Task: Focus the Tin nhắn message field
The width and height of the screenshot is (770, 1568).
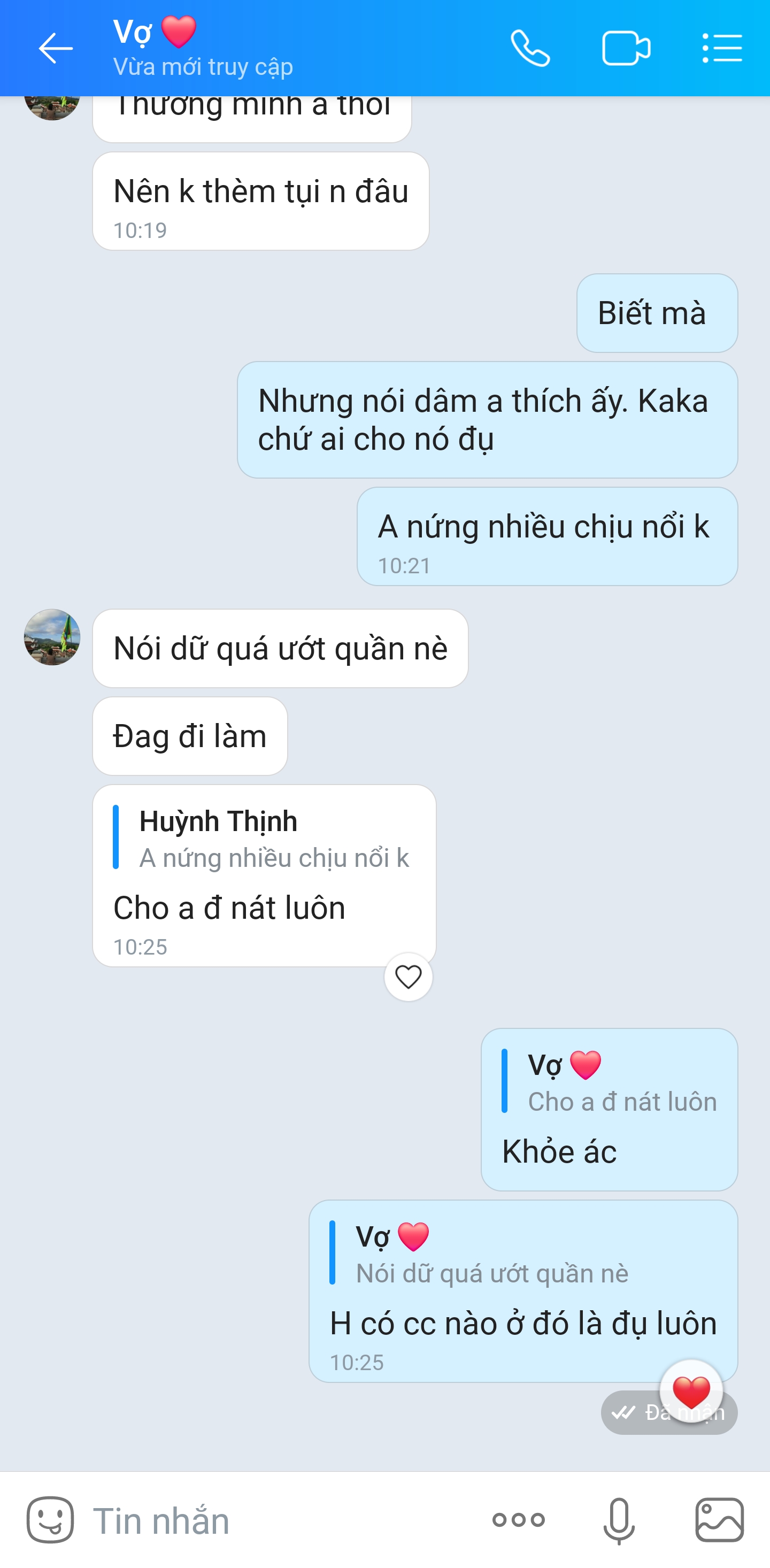Action: point(274,1520)
